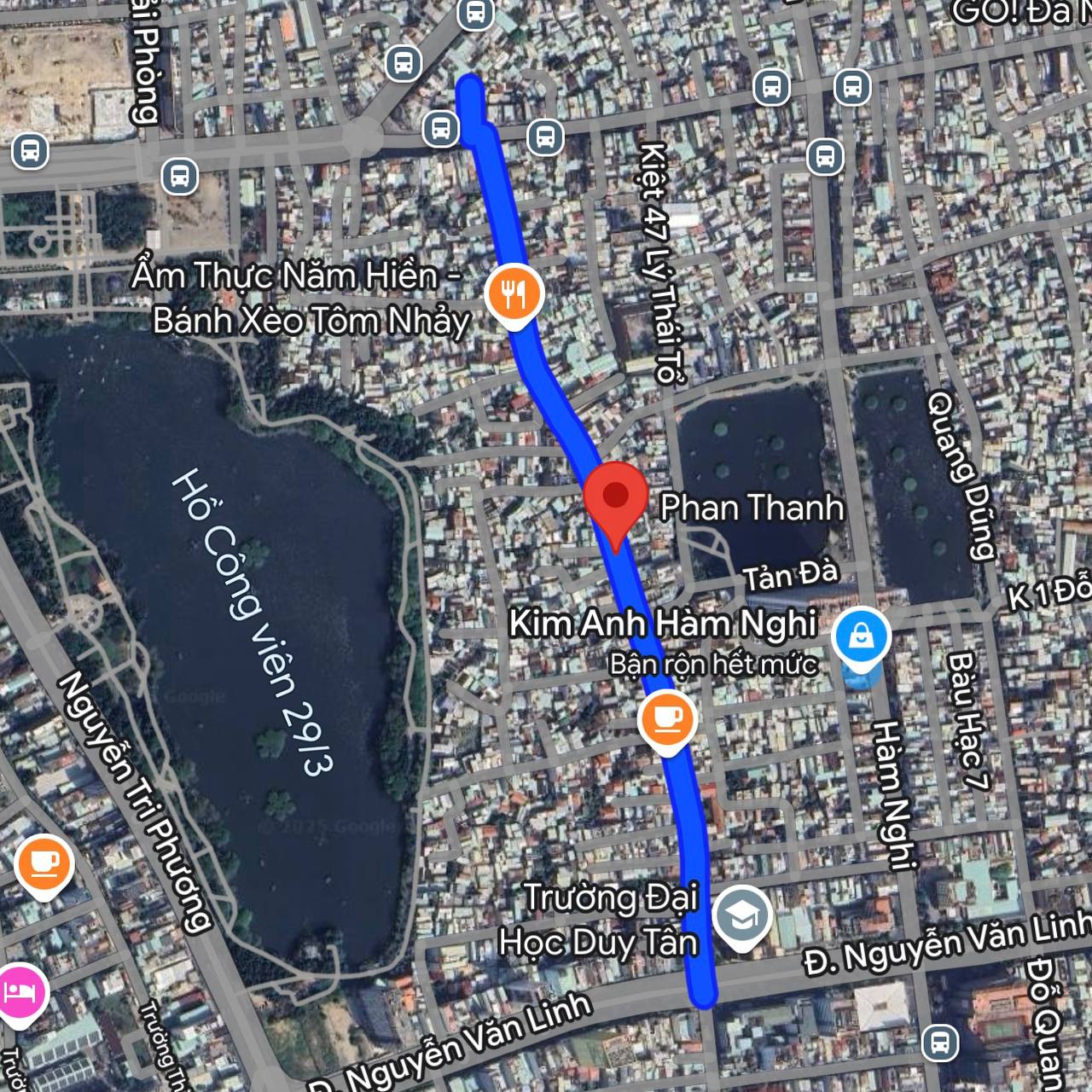The width and height of the screenshot is (1092, 1092).
Task: Tap the café marker on the blue route
Action: point(668,718)
